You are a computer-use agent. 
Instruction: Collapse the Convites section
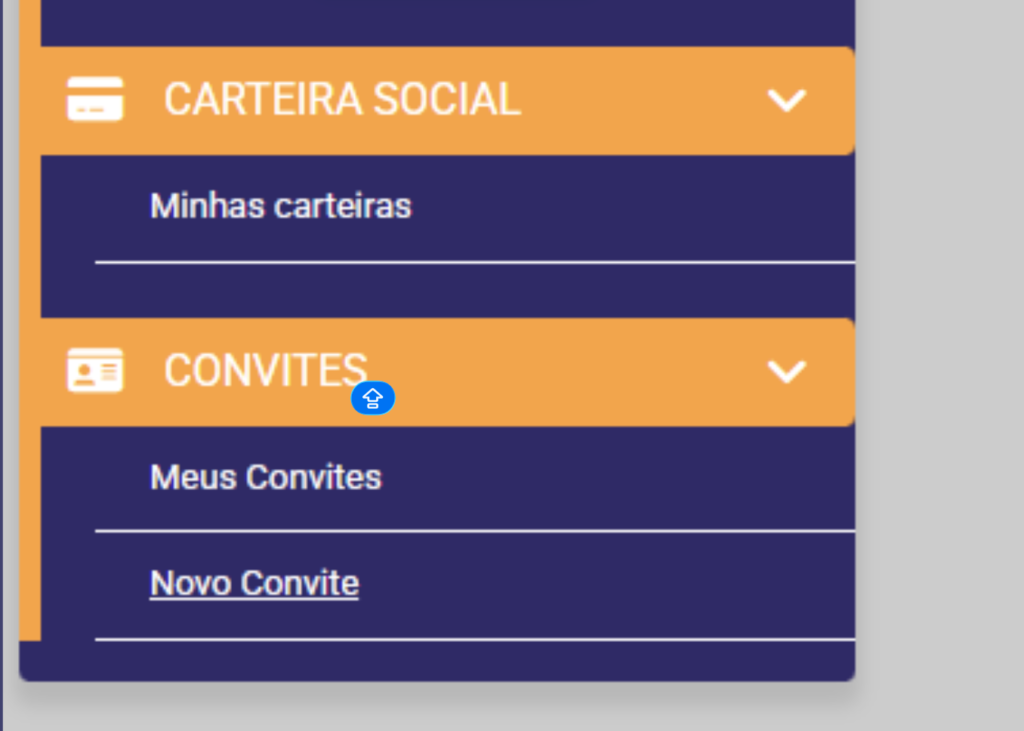[x=786, y=372]
